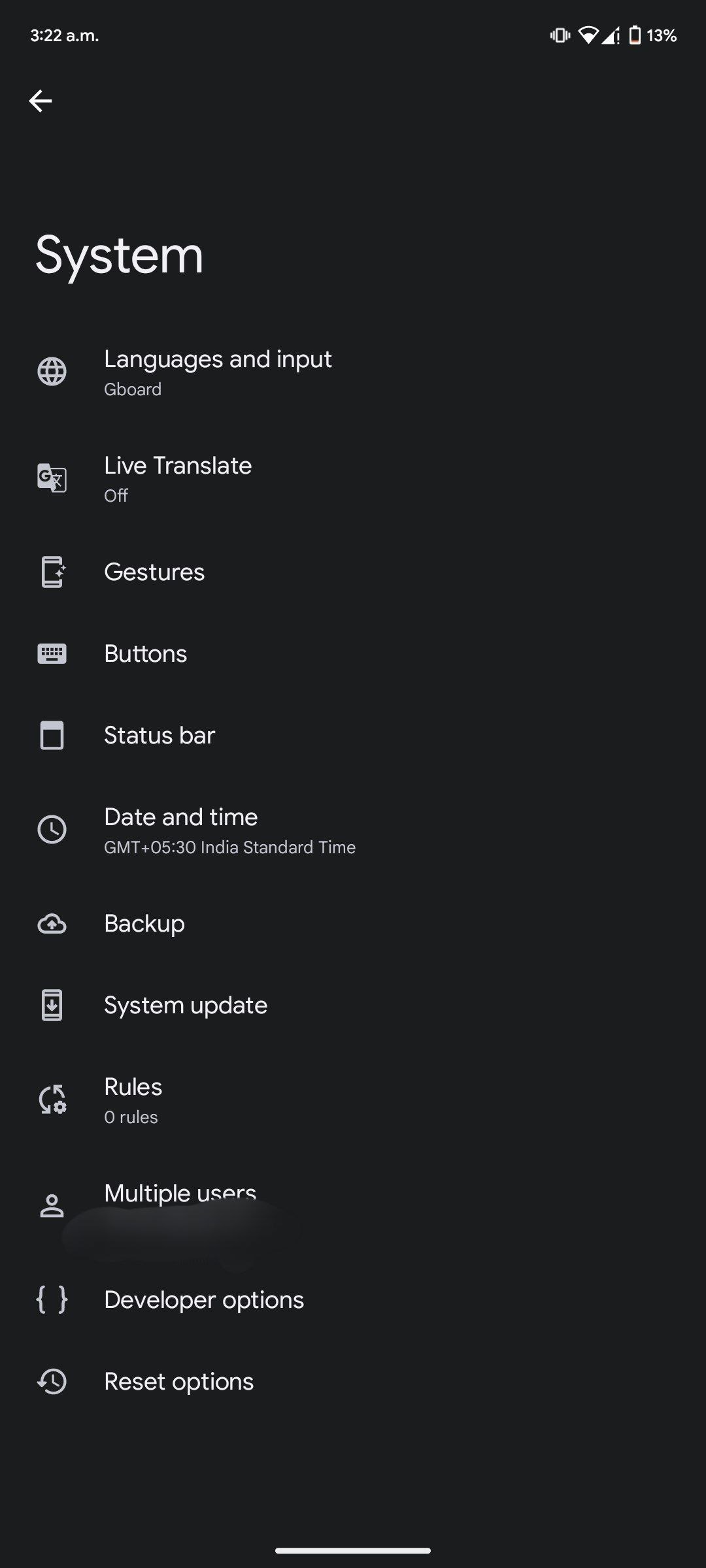The width and height of the screenshot is (706, 1568).
Task: Open Status bar settings
Action: click(x=160, y=736)
